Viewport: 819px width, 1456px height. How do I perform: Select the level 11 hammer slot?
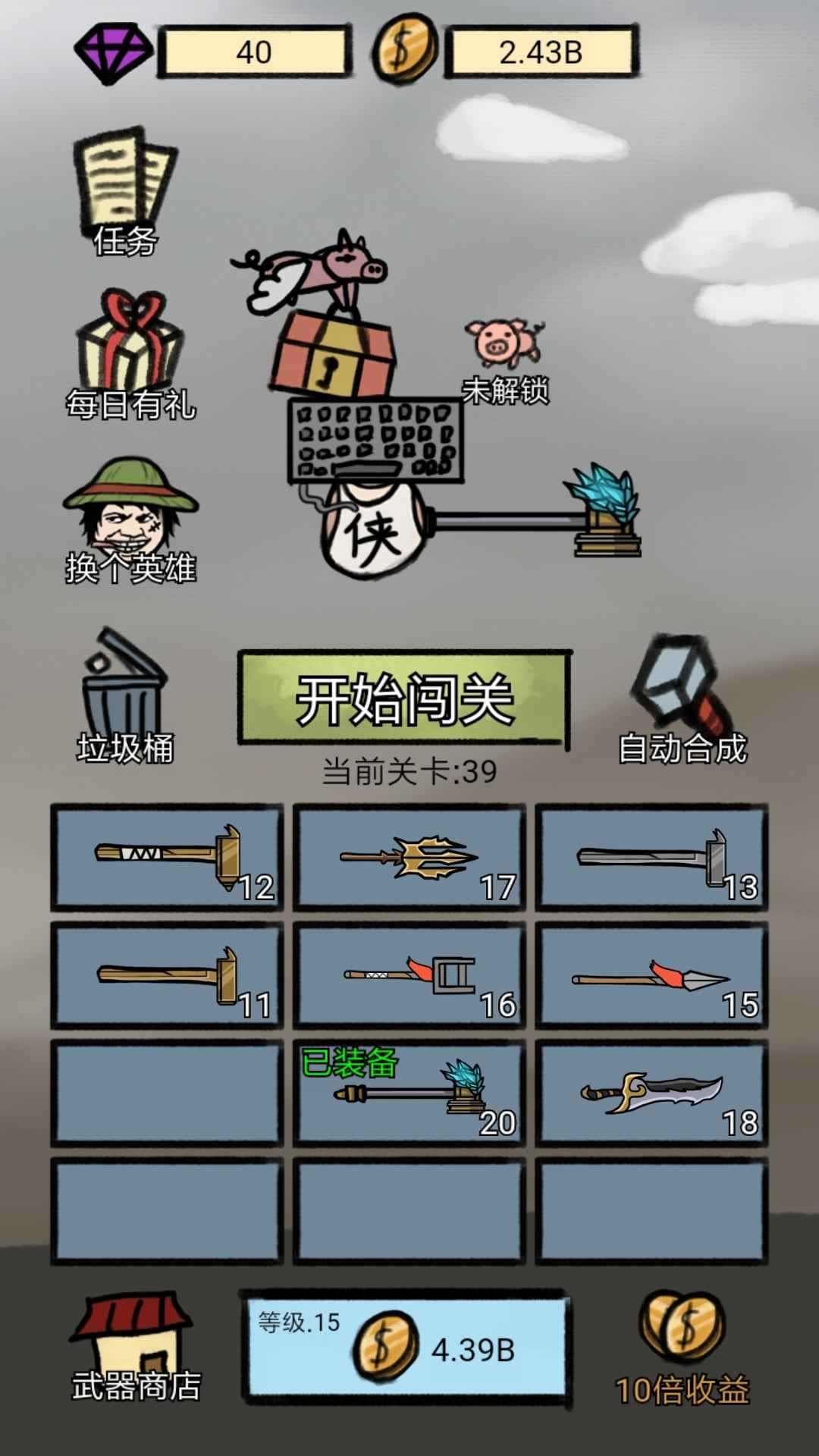point(167,975)
